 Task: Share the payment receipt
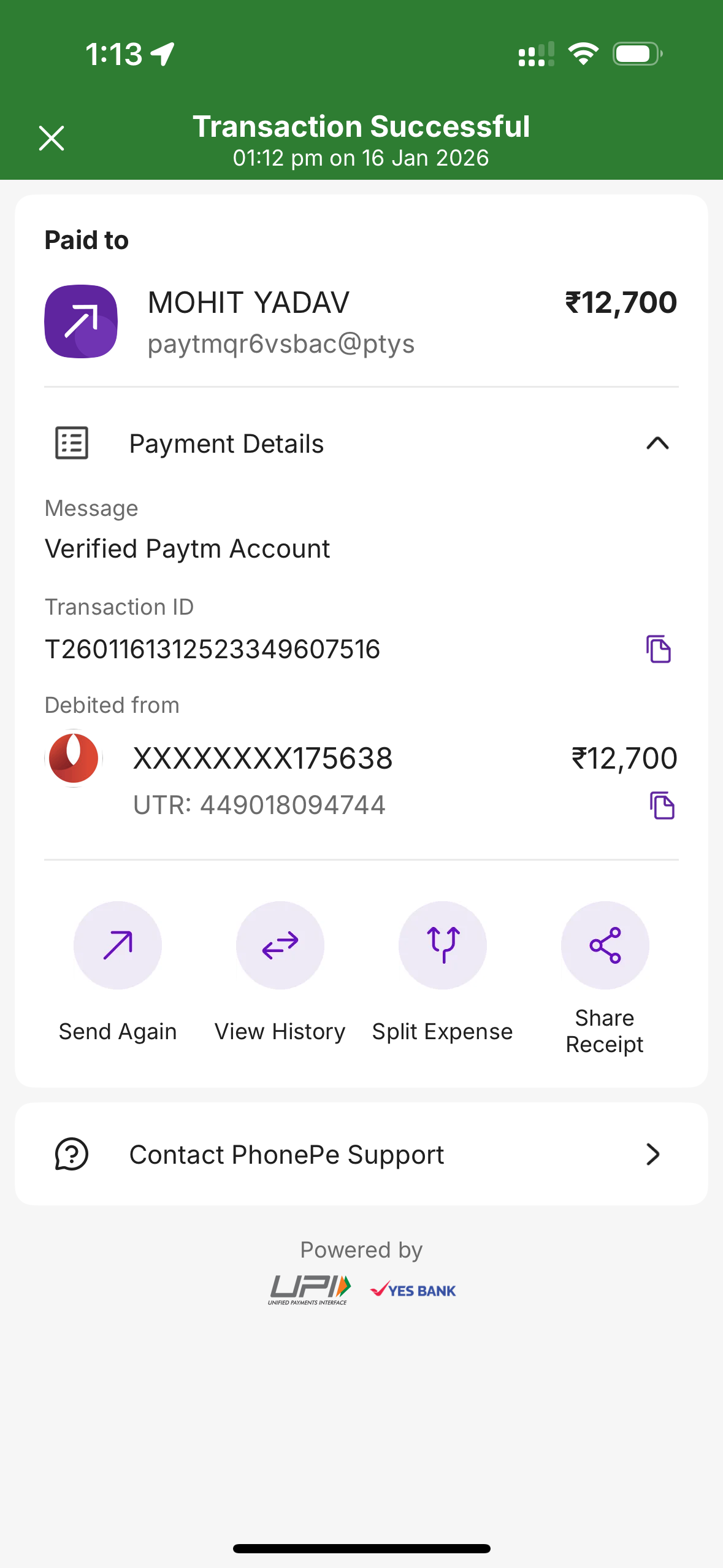(x=605, y=945)
